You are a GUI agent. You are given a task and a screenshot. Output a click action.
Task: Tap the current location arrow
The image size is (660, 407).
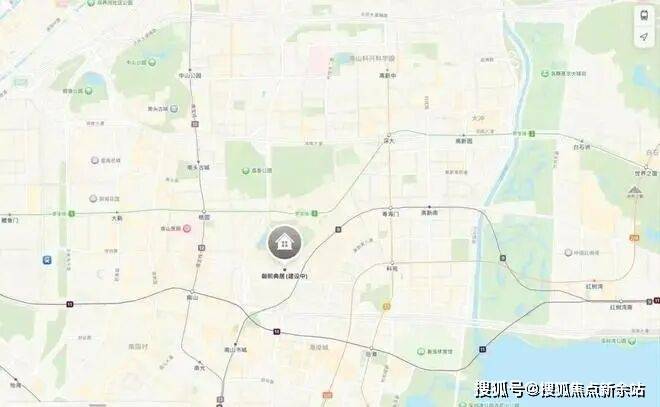(642, 37)
